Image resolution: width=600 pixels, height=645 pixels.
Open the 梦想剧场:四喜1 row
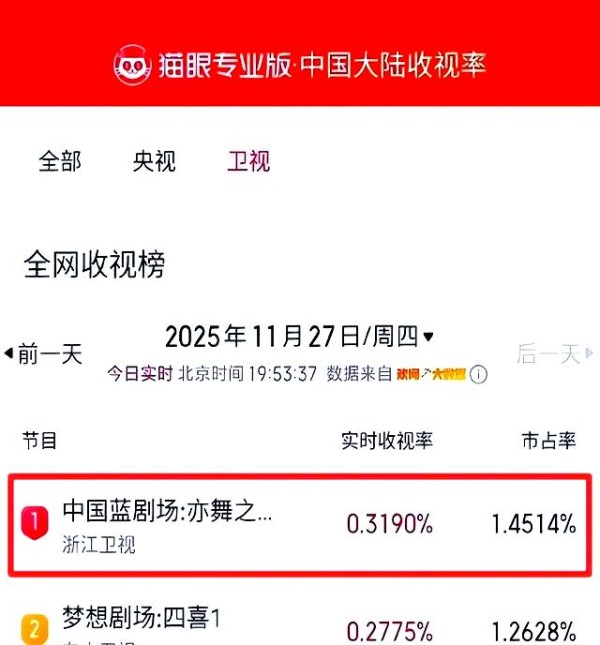pyautogui.click(x=299, y=625)
